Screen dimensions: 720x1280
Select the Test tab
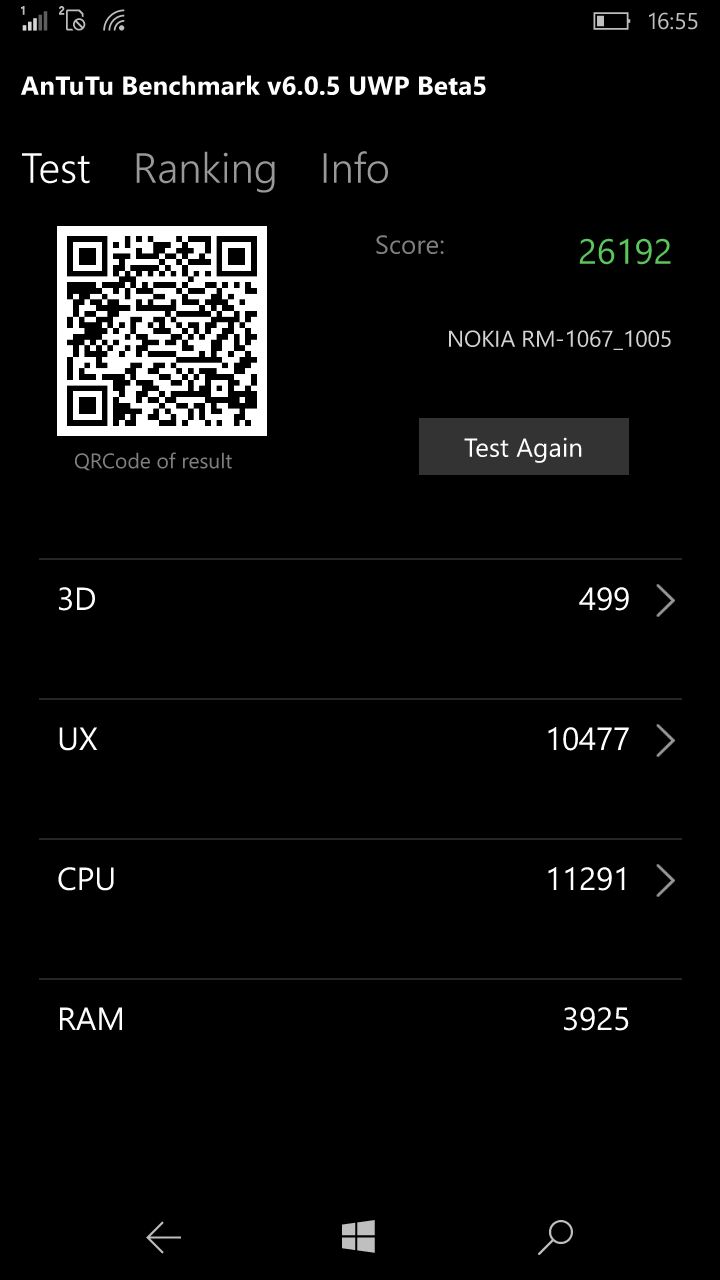[56, 169]
